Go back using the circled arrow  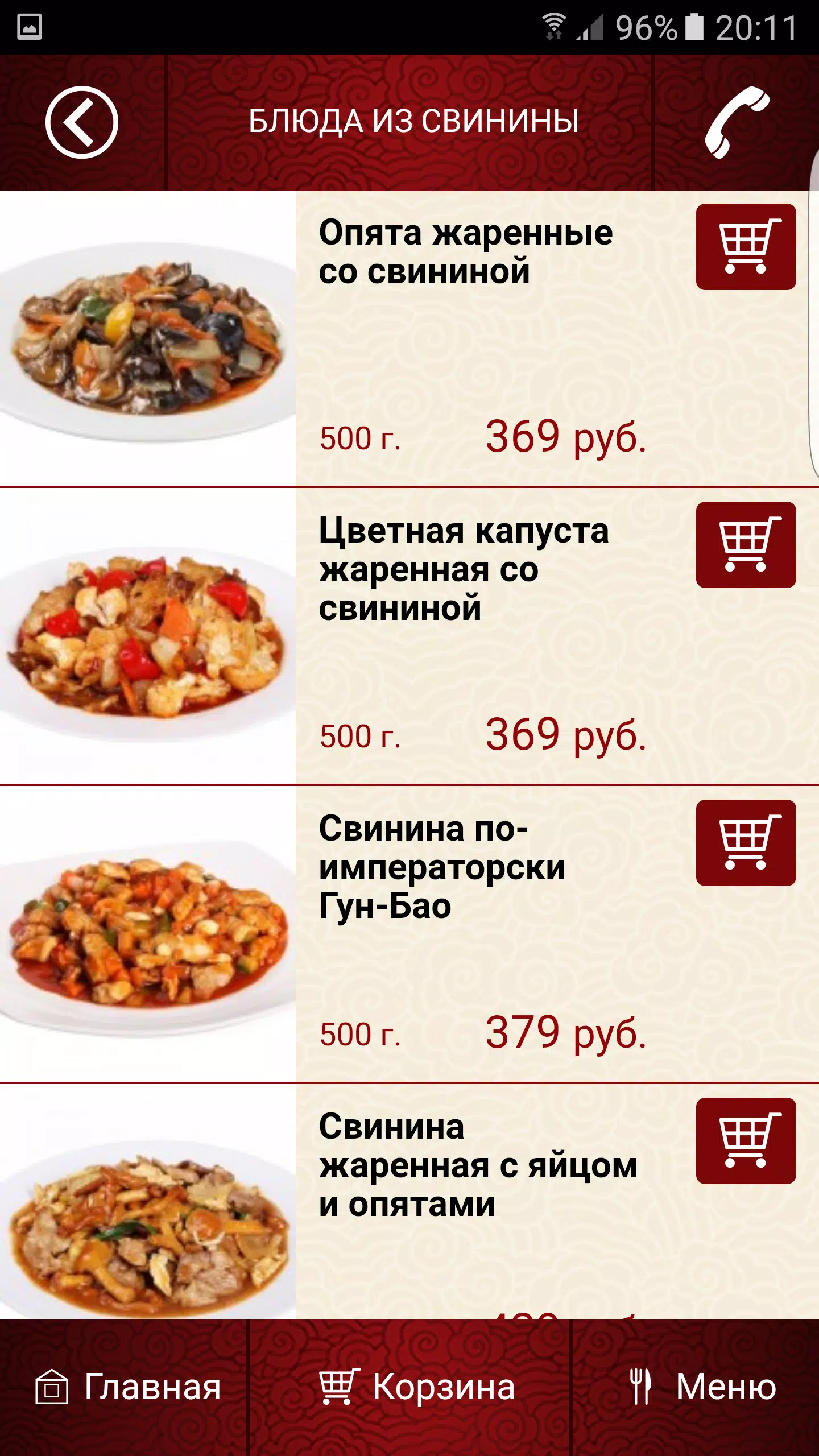pyautogui.click(x=82, y=122)
